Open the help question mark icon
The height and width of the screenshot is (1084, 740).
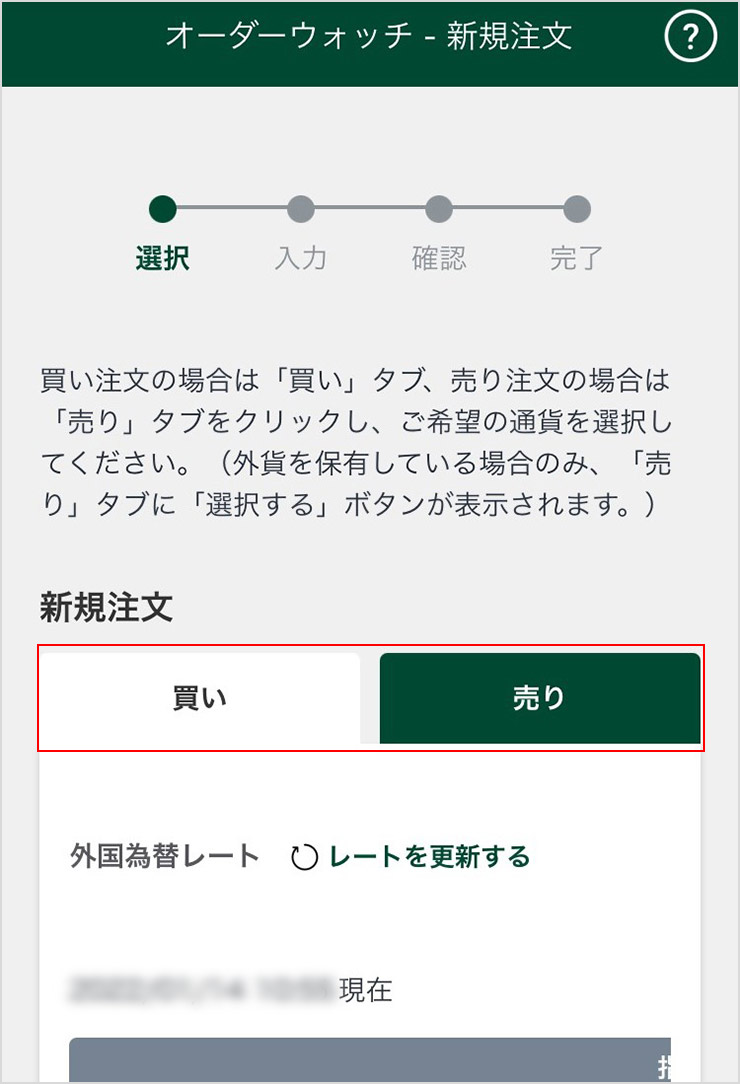pos(690,38)
